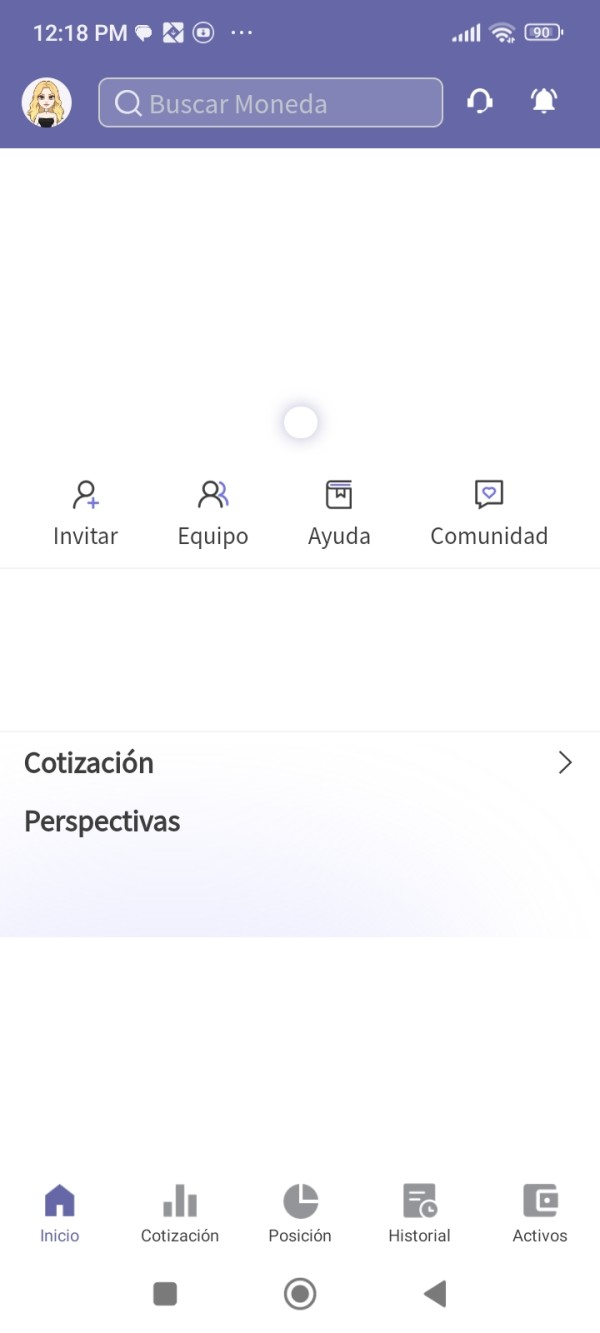Open the Ayuda help center

339,513
